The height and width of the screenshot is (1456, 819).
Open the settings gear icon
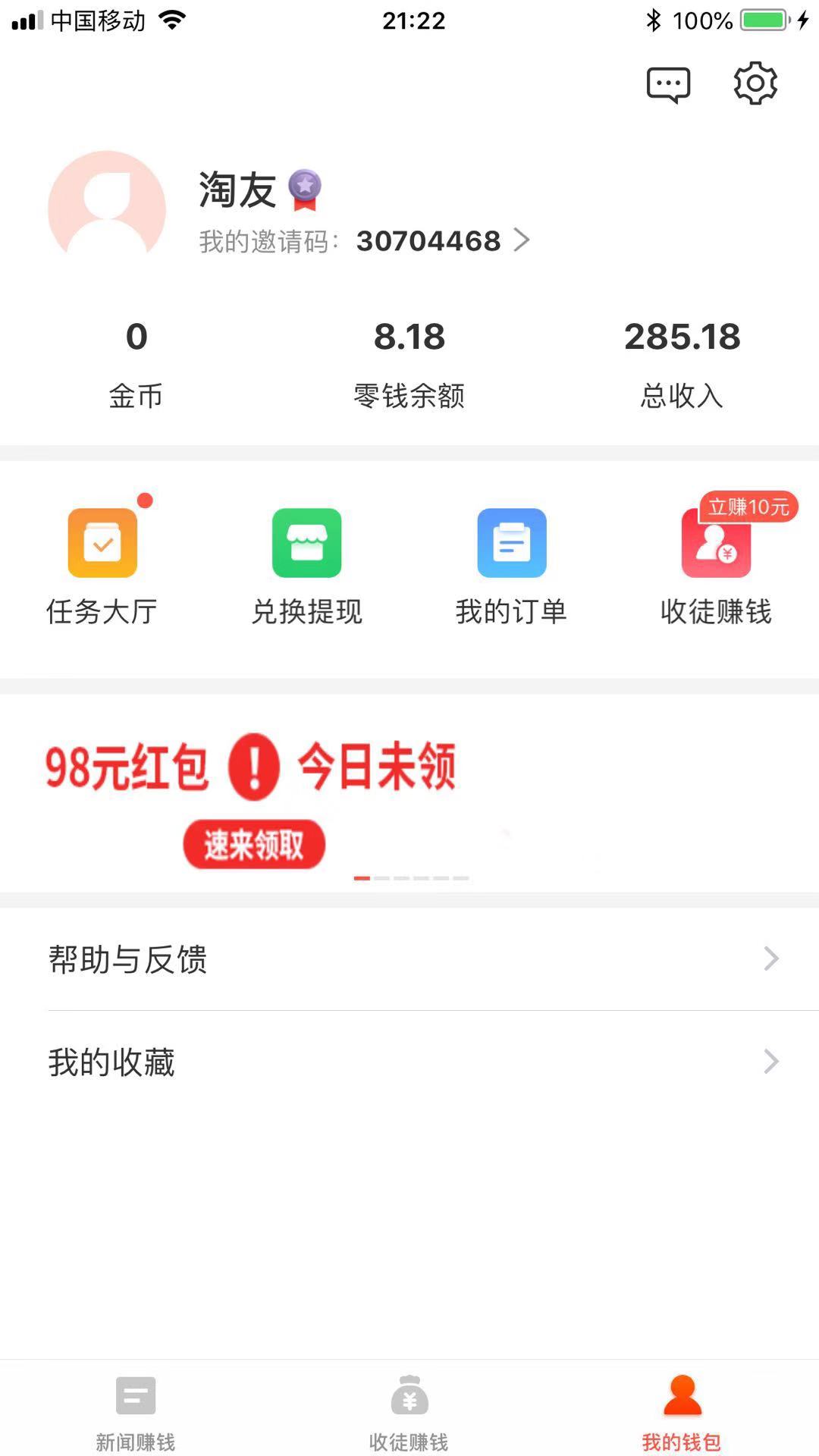[755, 83]
